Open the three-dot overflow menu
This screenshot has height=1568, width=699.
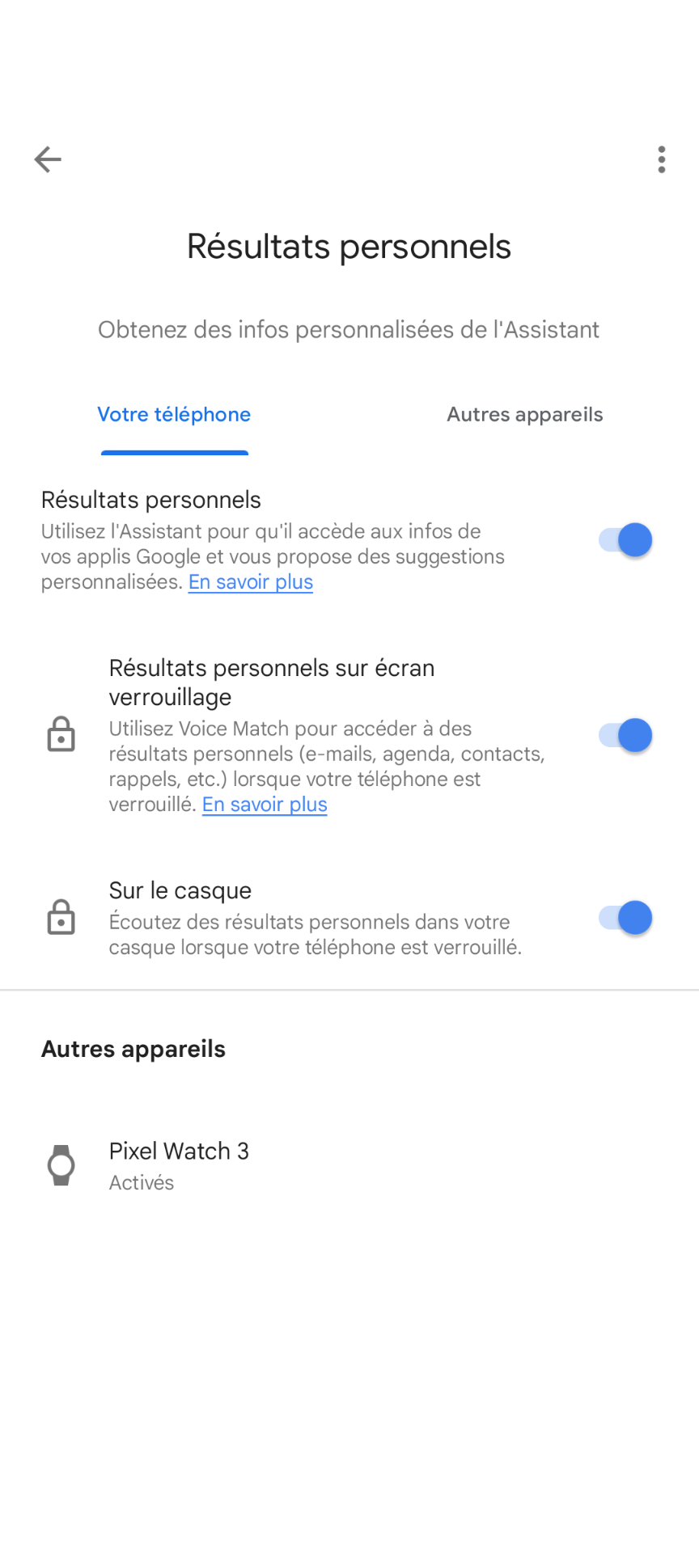pos(662,159)
